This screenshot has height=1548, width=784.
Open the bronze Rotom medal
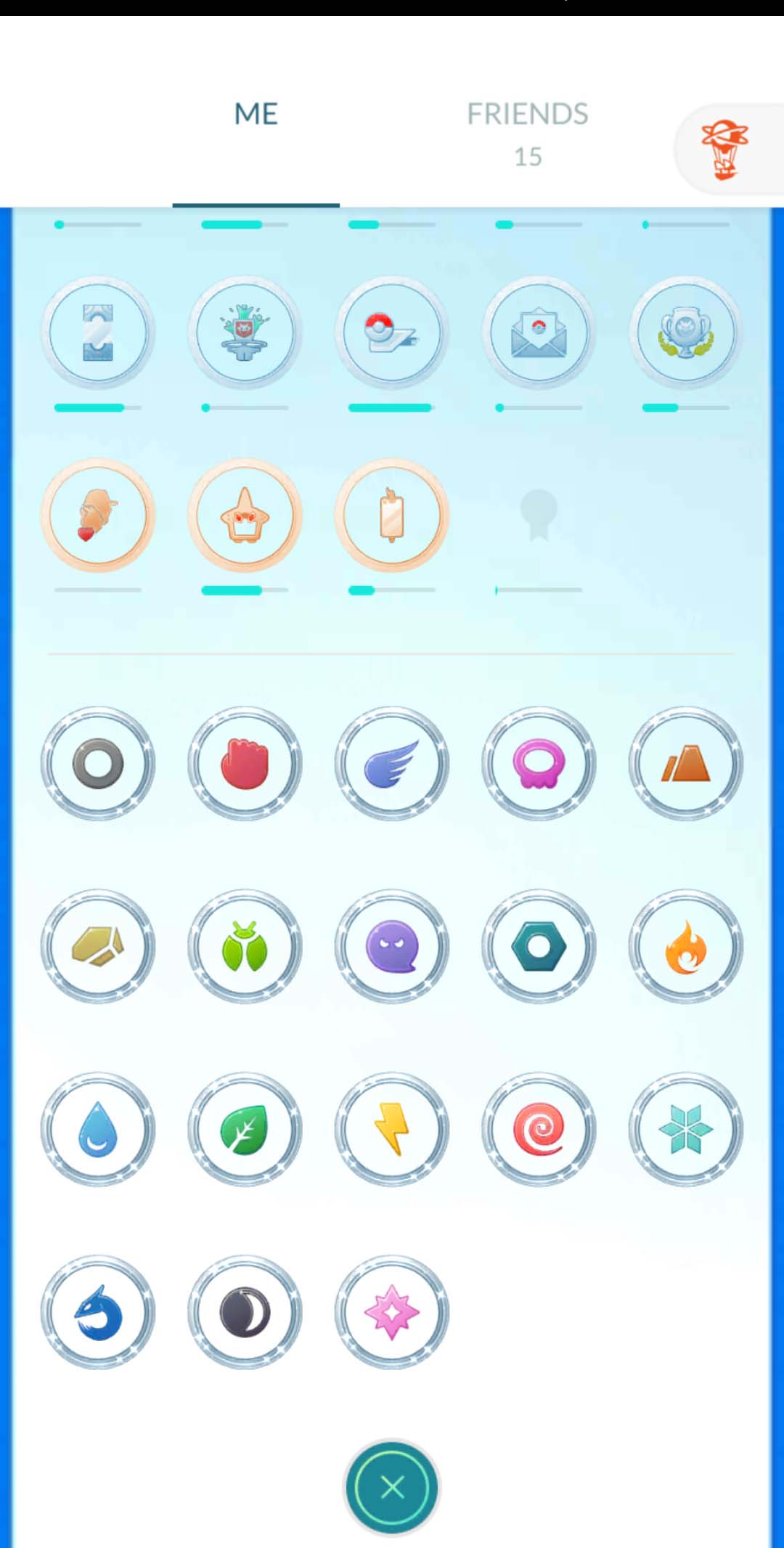click(x=245, y=516)
